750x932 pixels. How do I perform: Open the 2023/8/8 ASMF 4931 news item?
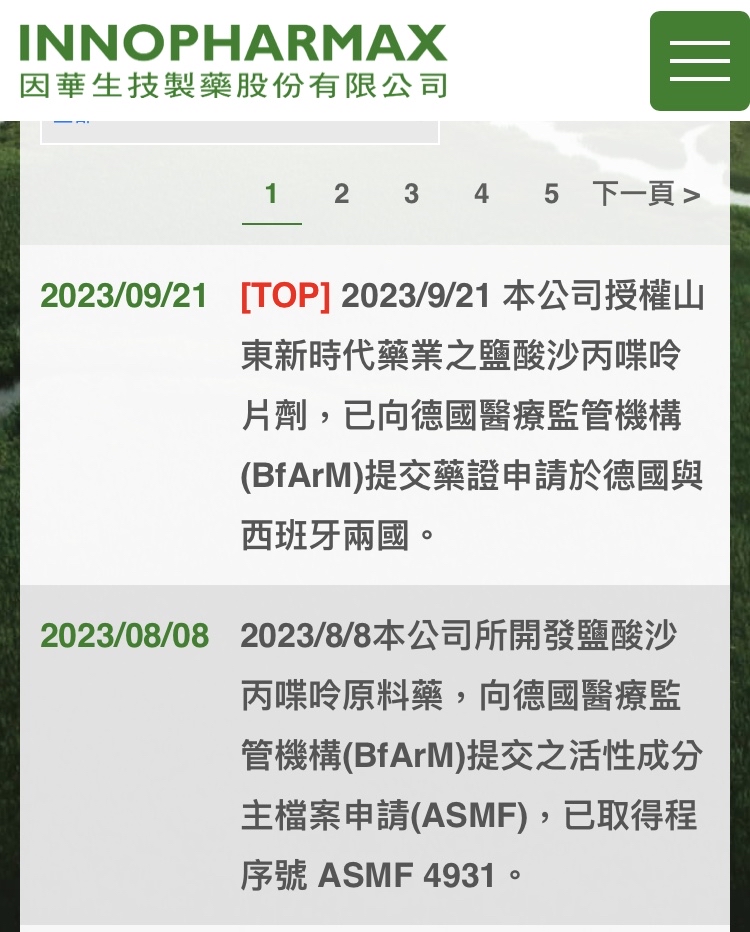coord(472,756)
